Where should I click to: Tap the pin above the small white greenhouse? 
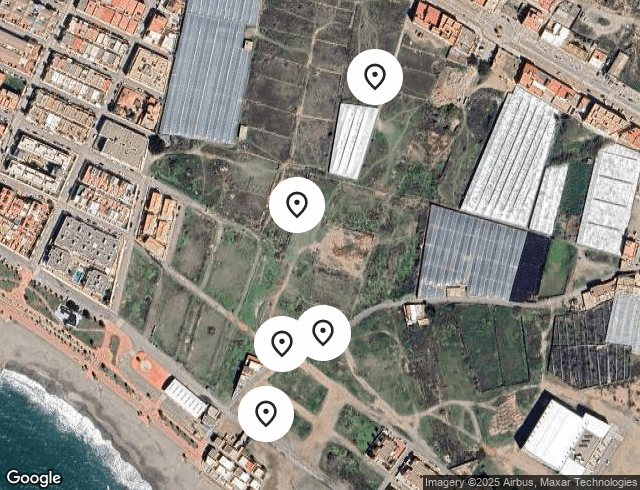point(375,76)
